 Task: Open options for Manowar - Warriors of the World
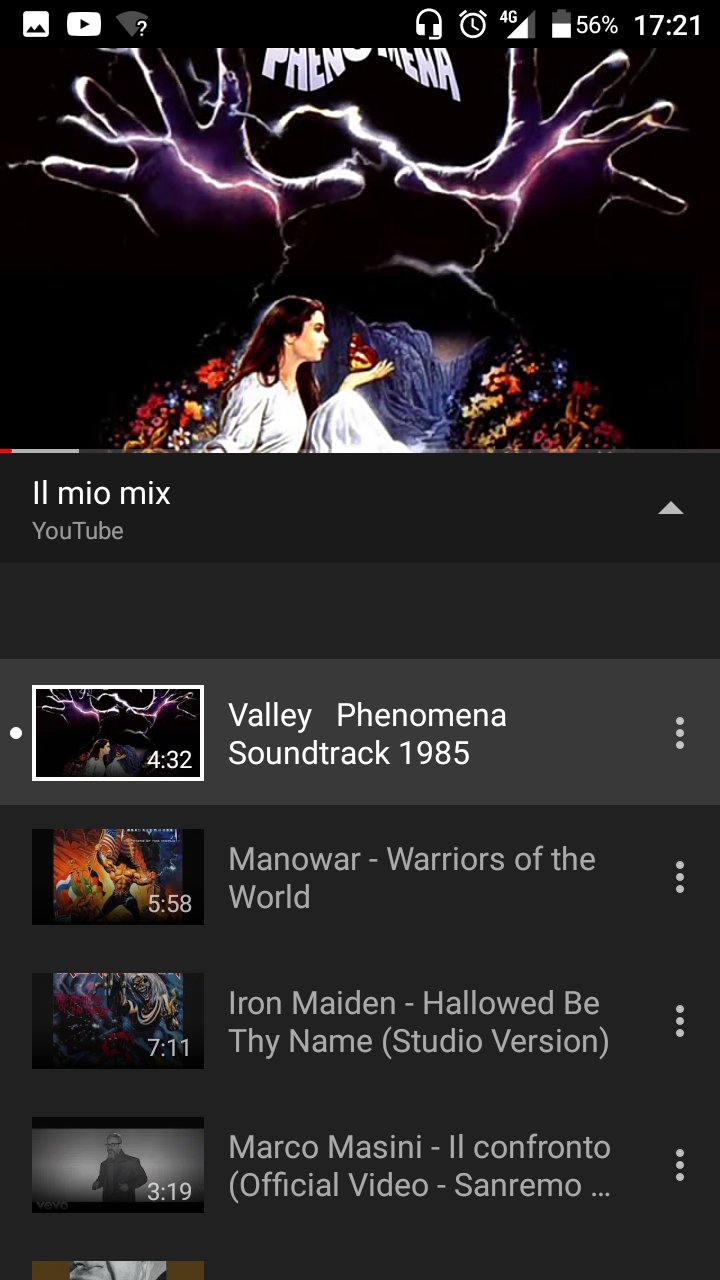point(680,877)
